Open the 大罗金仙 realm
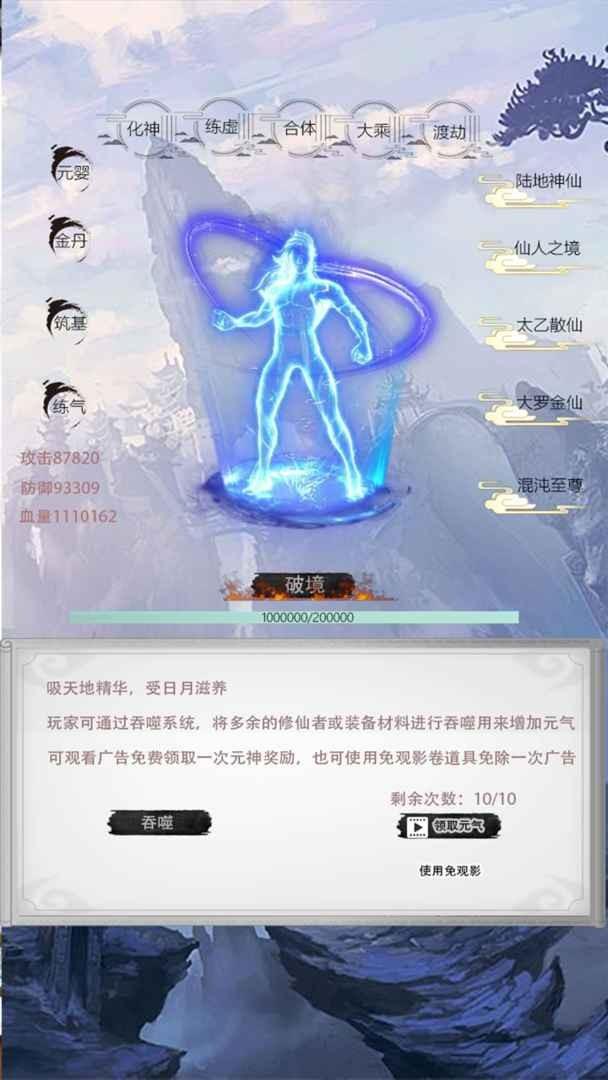Screen dimensions: 608x1080 point(548,404)
